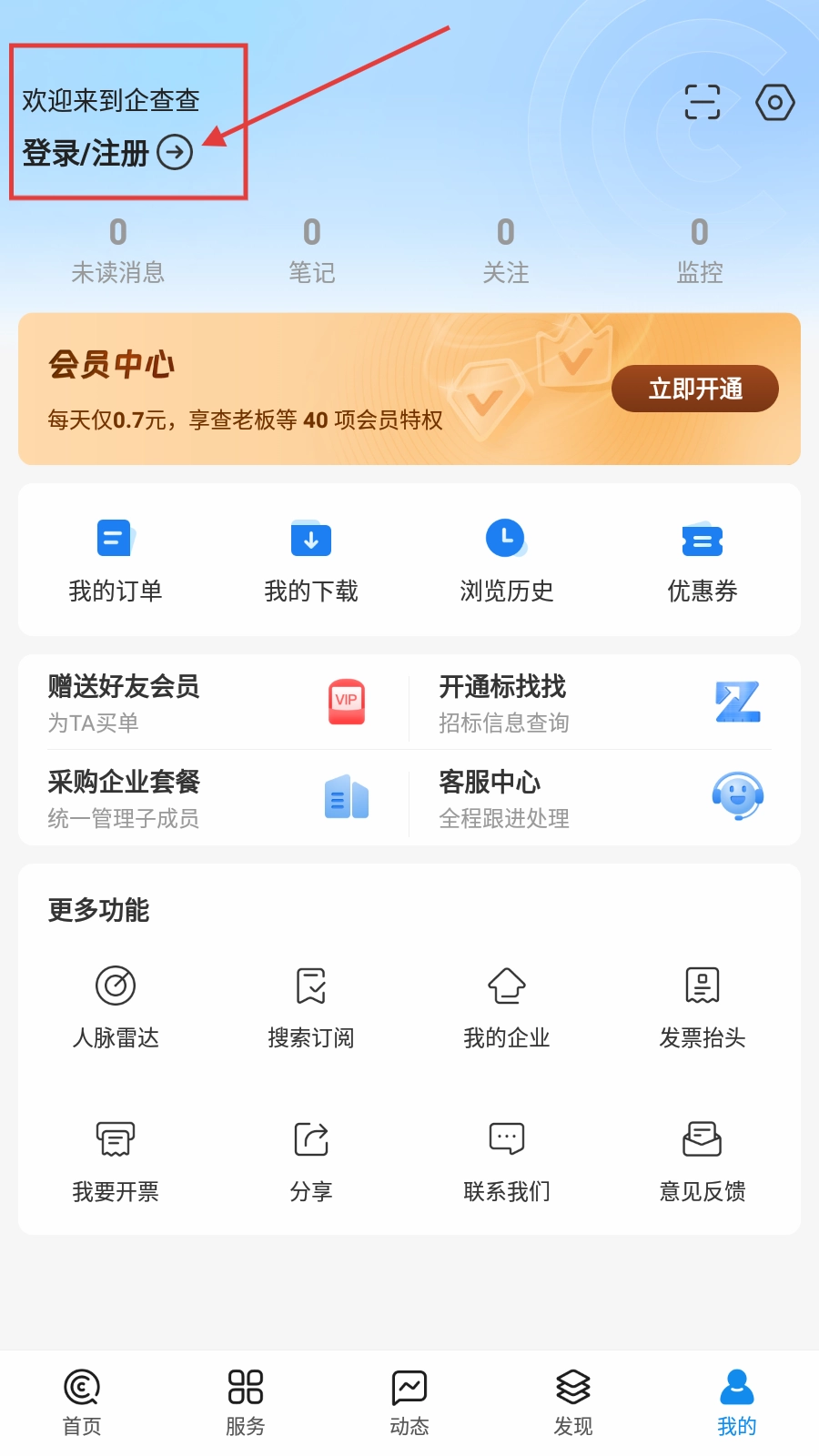The width and height of the screenshot is (819, 1456).
Task: Switch to the 服务 tab
Action: pyautogui.click(x=246, y=1402)
